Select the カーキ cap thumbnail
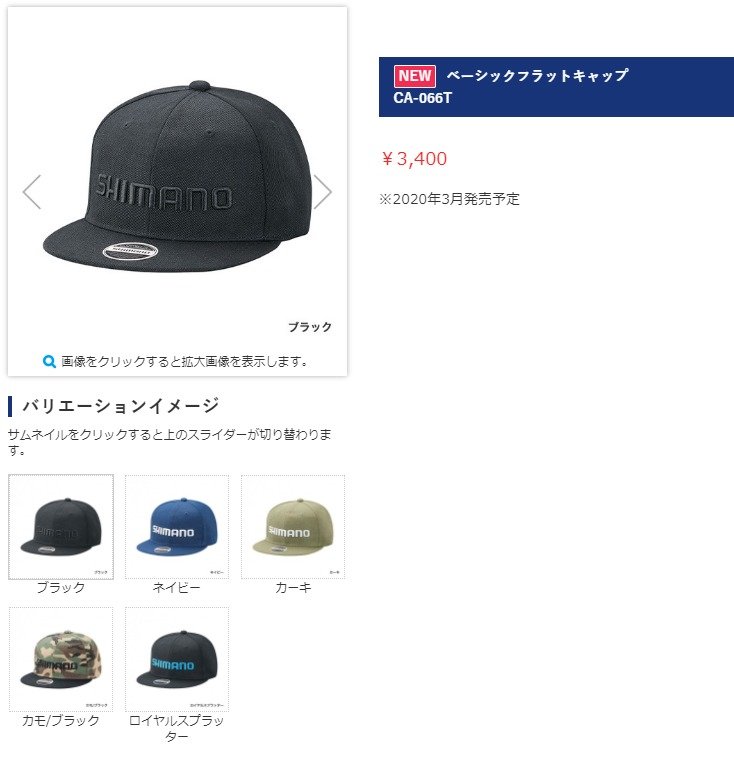This screenshot has height=757, width=734. (293, 527)
